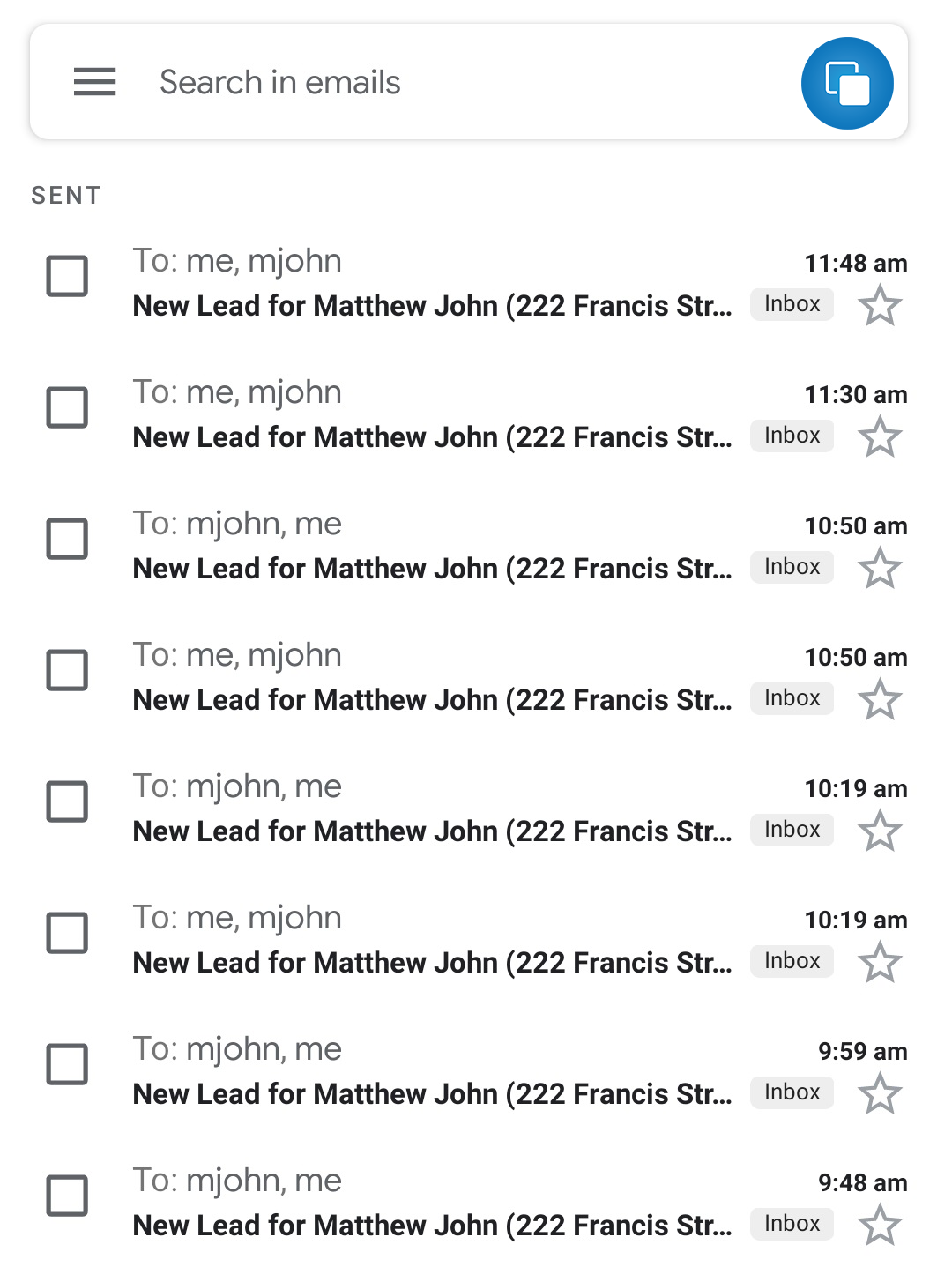Select the checkbox for the 11:48 am email
This screenshot has height=1282, width=952.
67,276
